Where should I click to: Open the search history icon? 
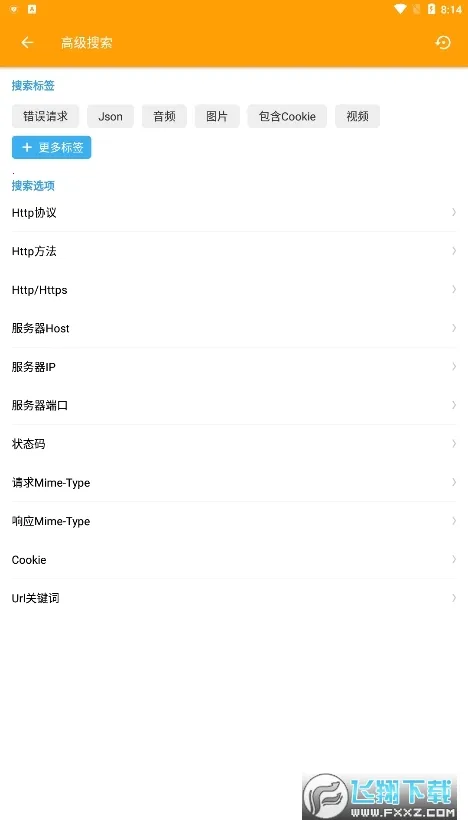tap(443, 42)
